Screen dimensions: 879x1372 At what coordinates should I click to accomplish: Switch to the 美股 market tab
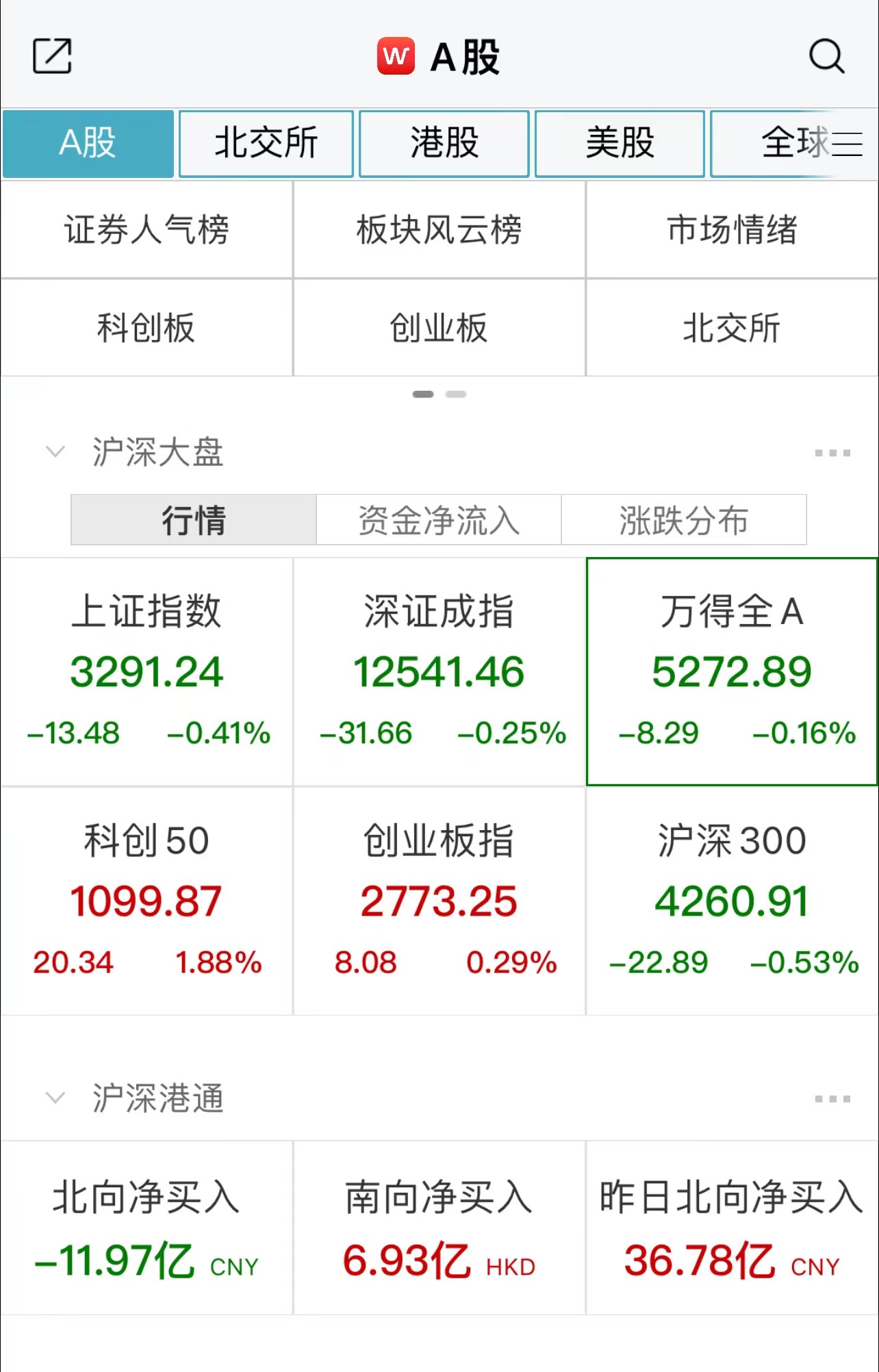pyautogui.click(x=620, y=144)
